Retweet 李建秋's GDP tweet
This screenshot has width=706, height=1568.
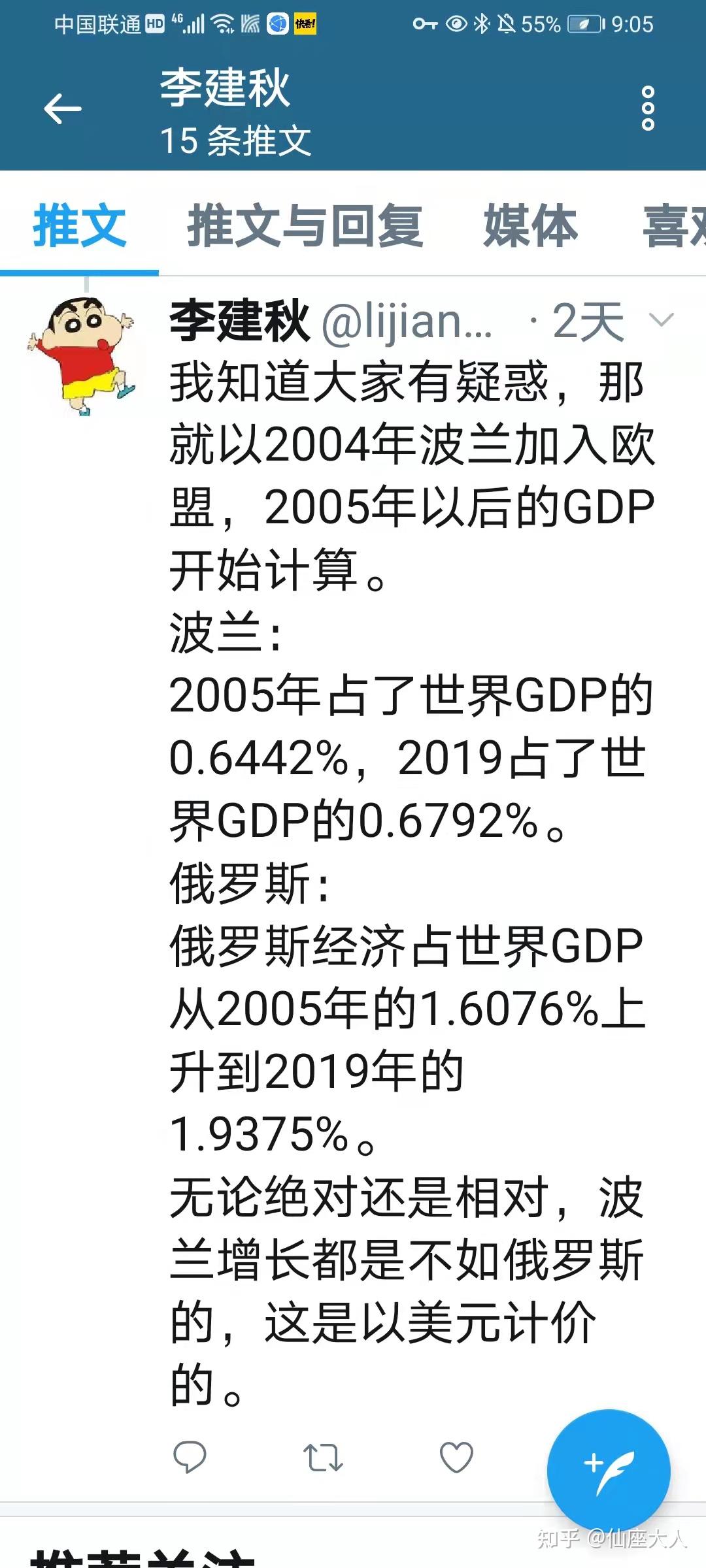click(x=323, y=1458)
